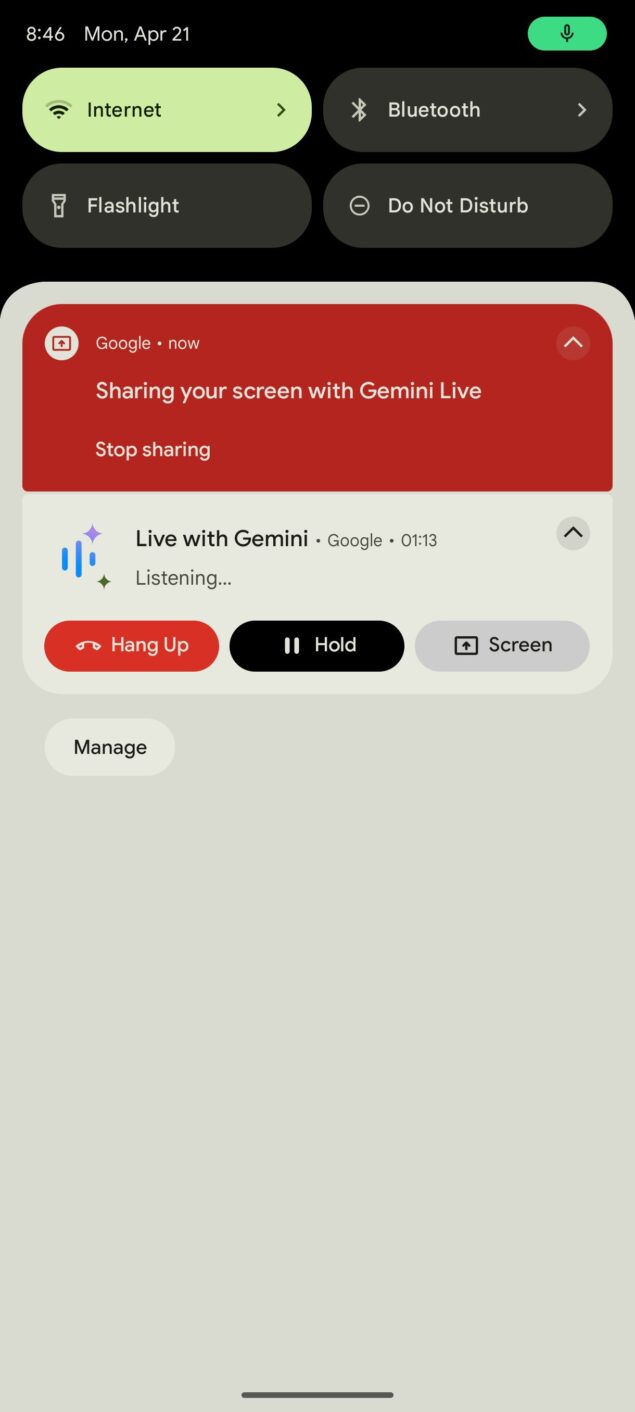Viewport: 635px width, 1412px height.
Task: Toggle the Bluetooth quick settings tile
Action: (467, 110)
